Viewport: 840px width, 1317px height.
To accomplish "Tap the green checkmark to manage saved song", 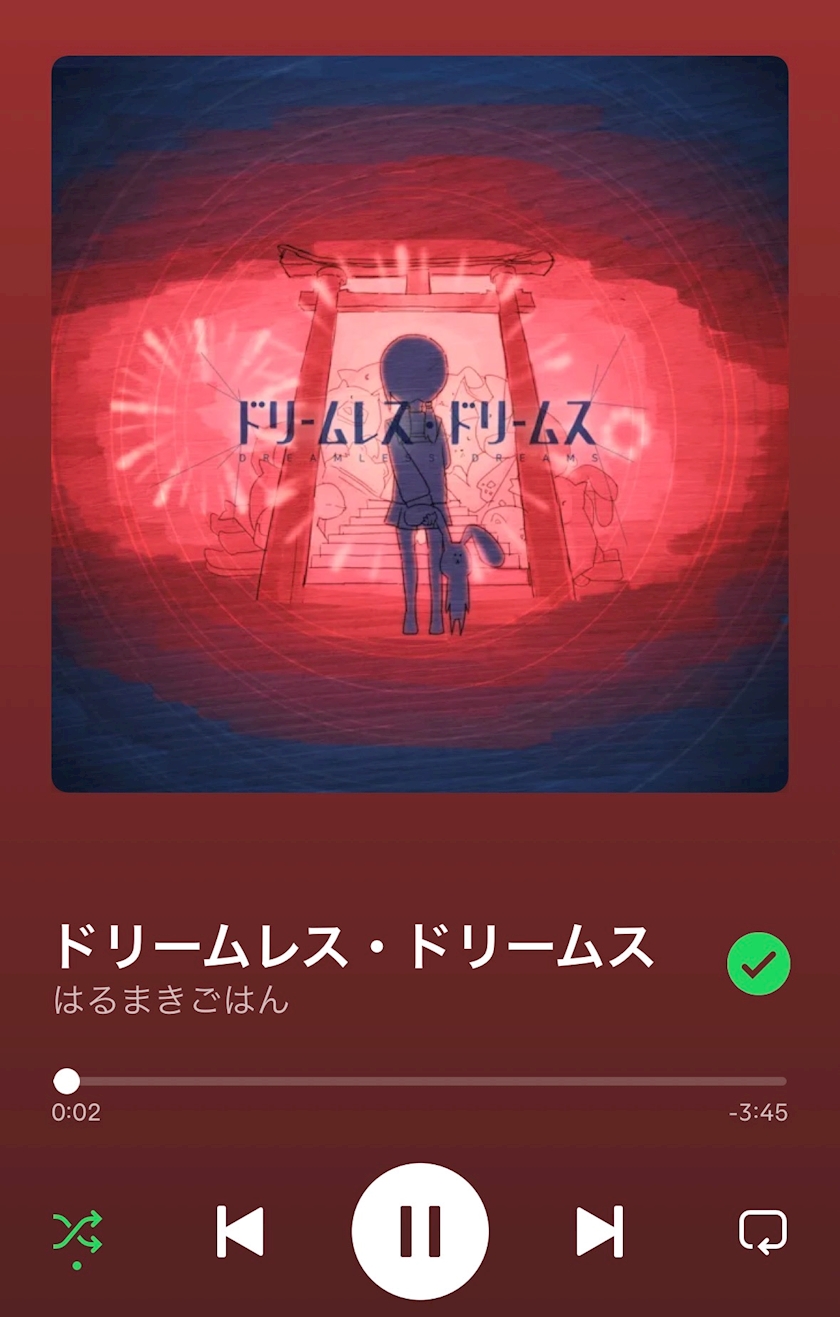I will [759, 964].
